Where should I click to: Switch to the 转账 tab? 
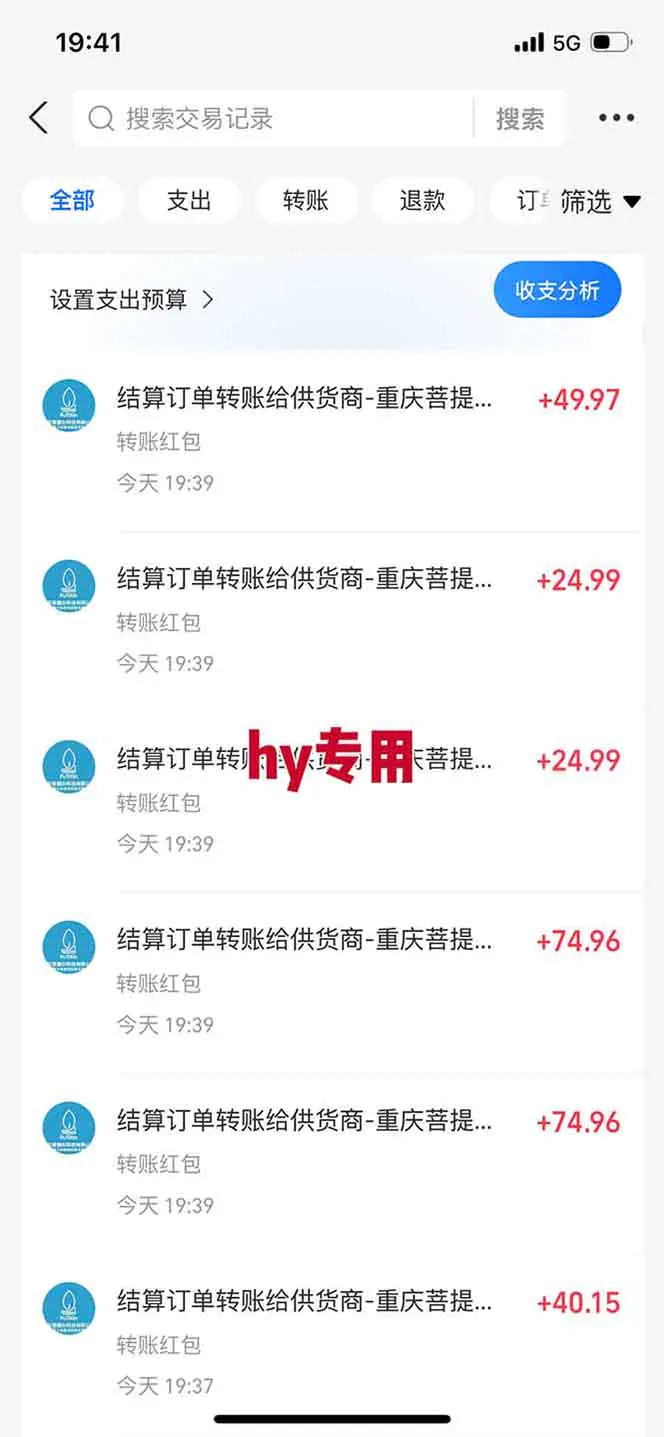305,200
